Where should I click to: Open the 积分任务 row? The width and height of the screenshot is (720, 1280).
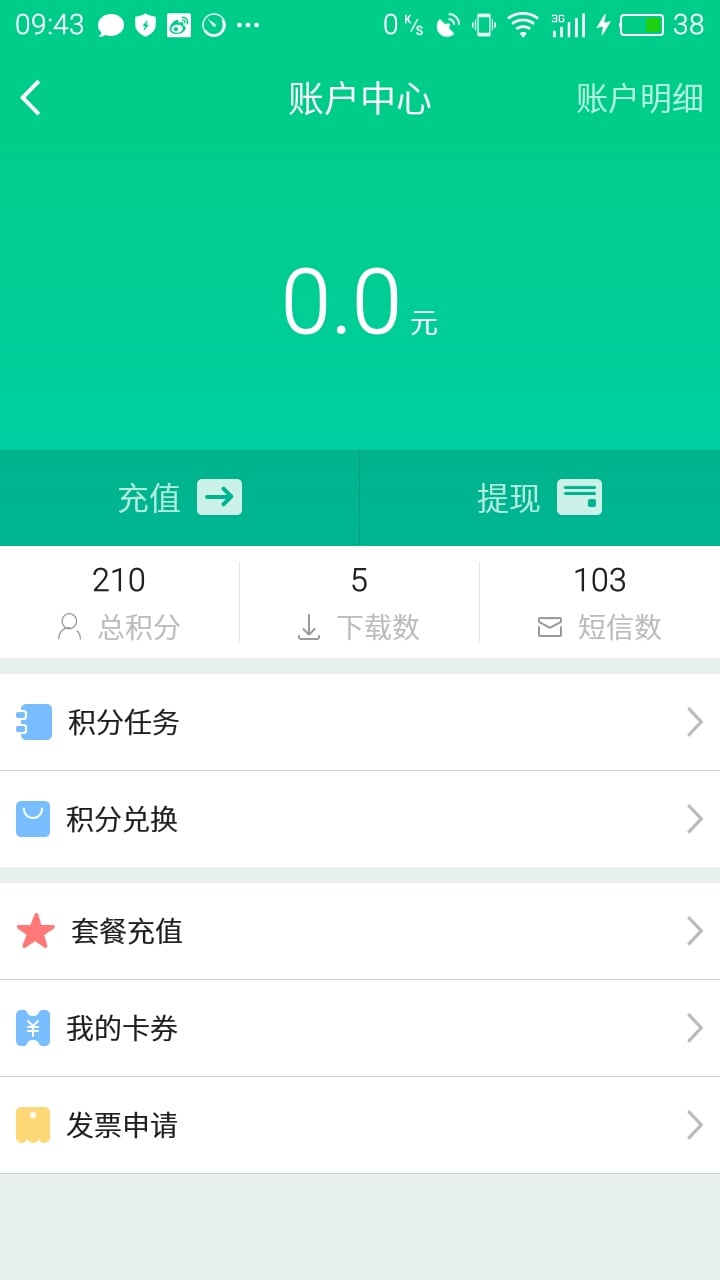[x=360, y=722]
